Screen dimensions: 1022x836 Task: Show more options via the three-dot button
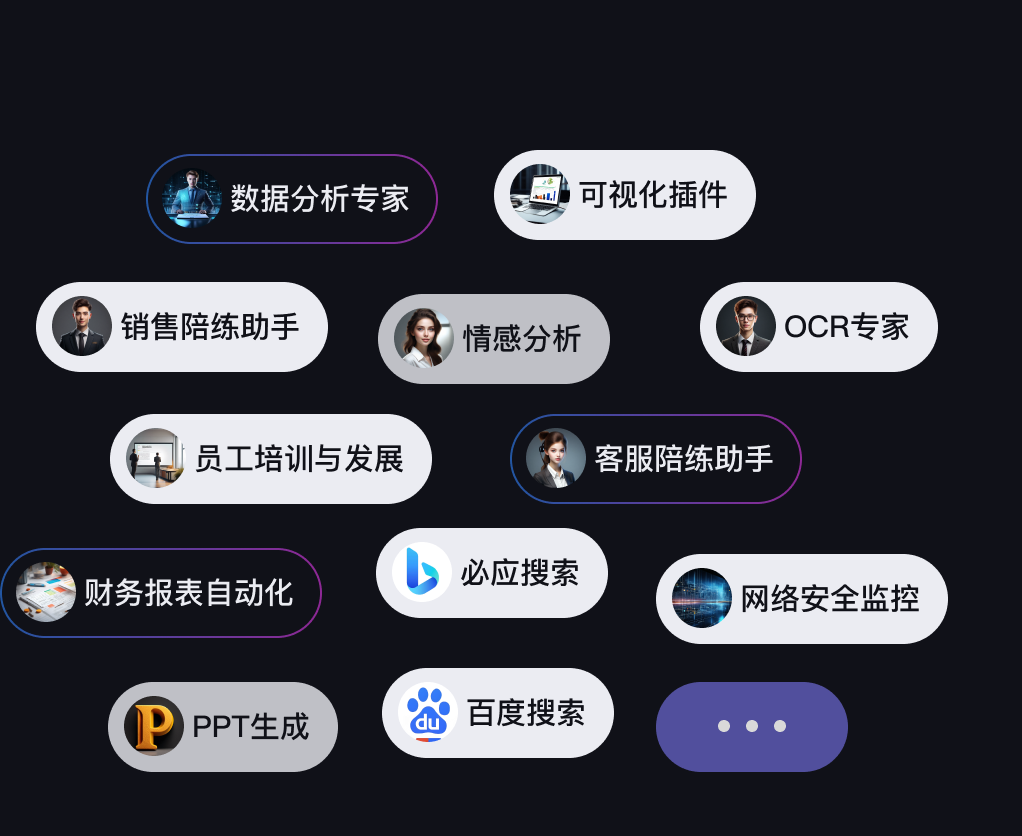click(x=752, y=727)
